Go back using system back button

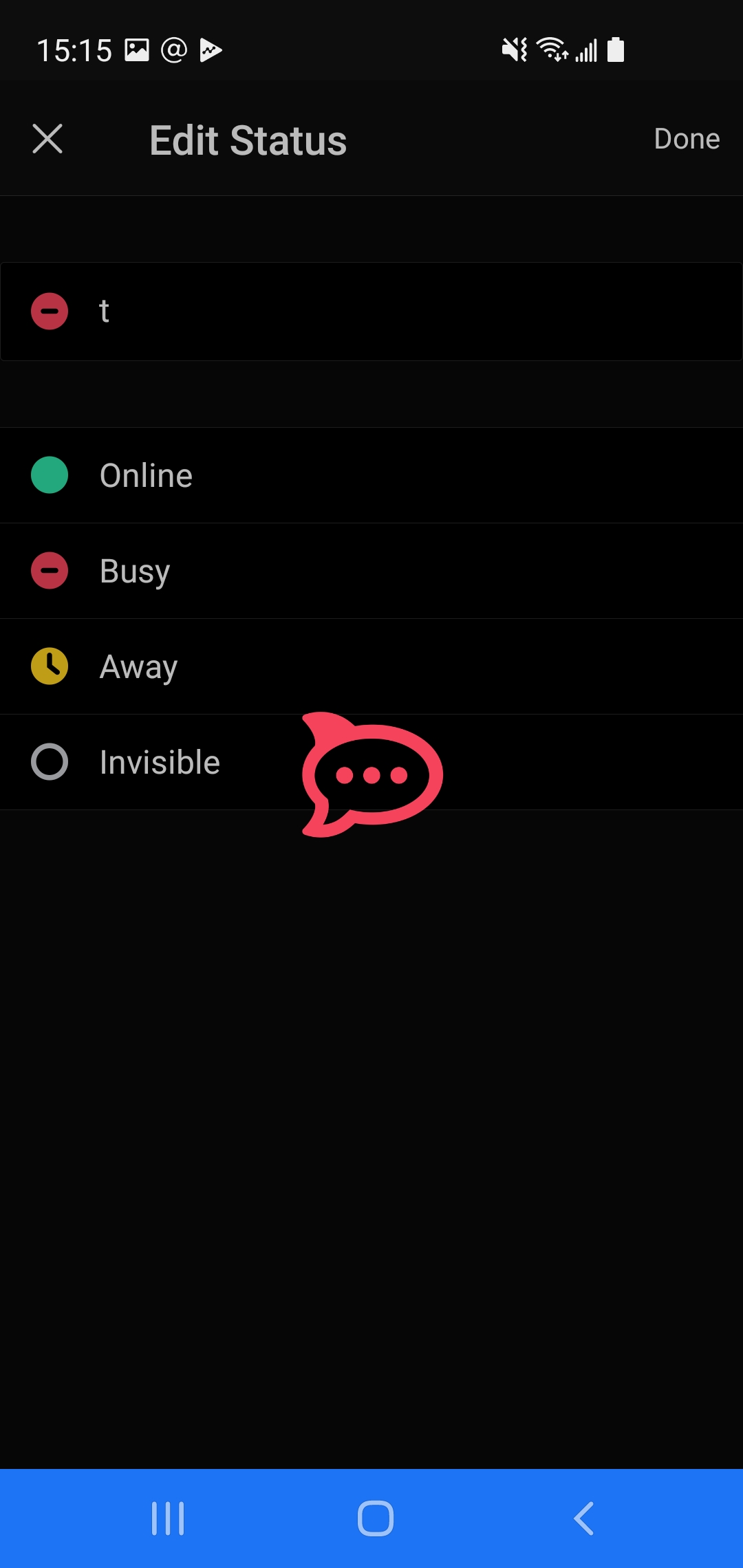tap(584, 1518)
